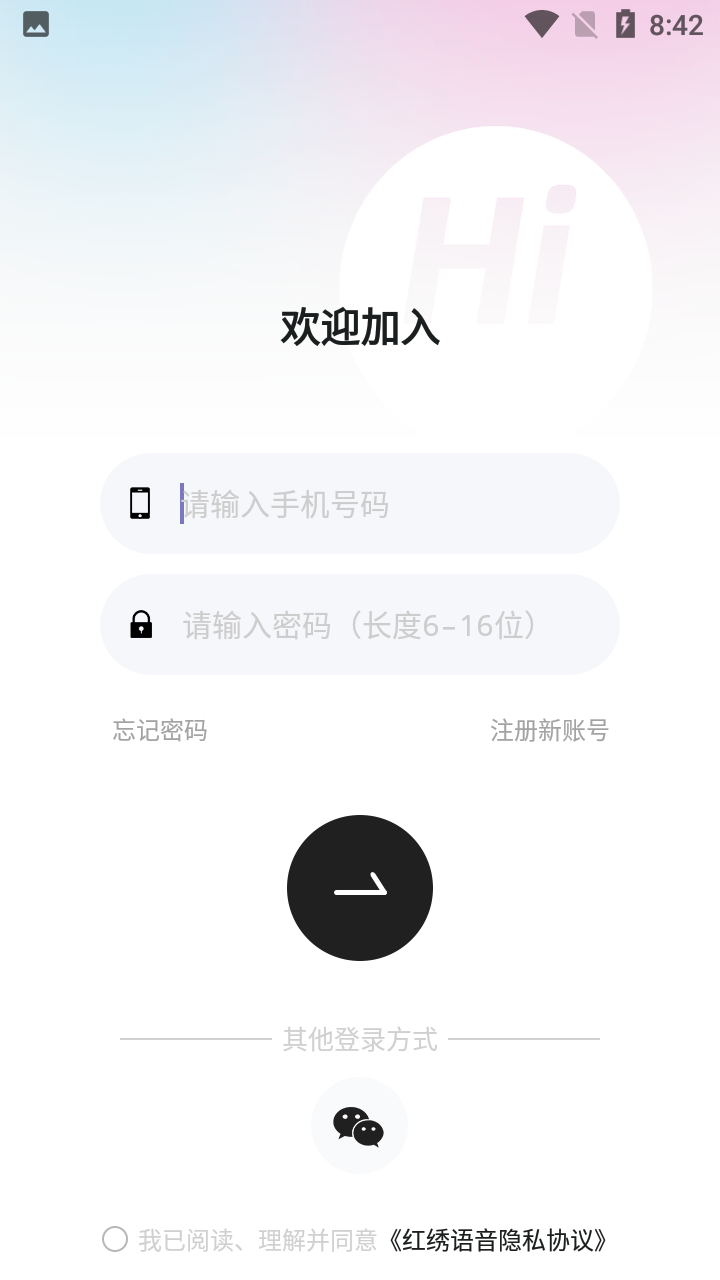720x1280 pixels.
Task: Click the gallery icon in status bar
Action: (35, 24)
